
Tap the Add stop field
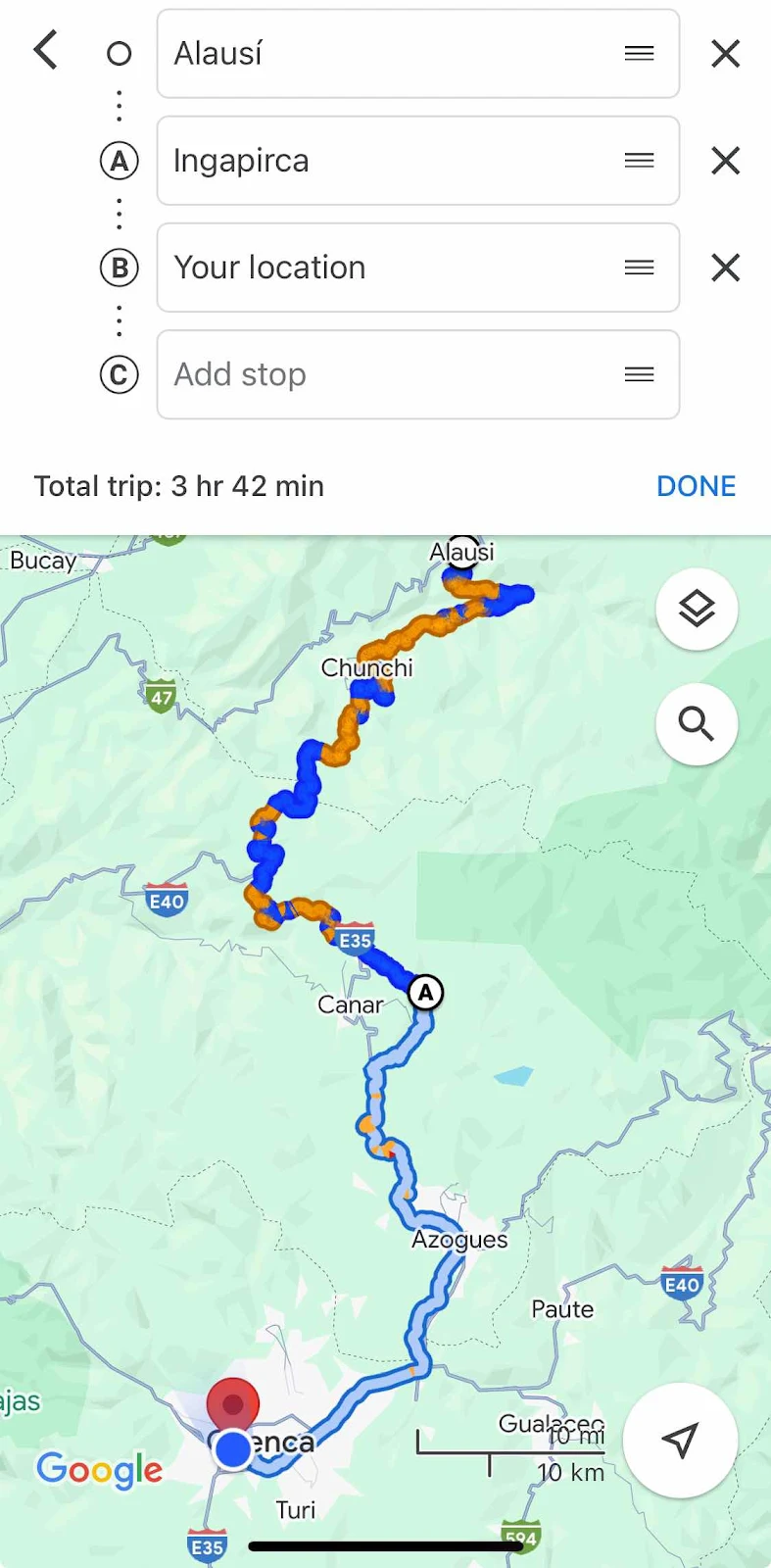tap(392, 374)
